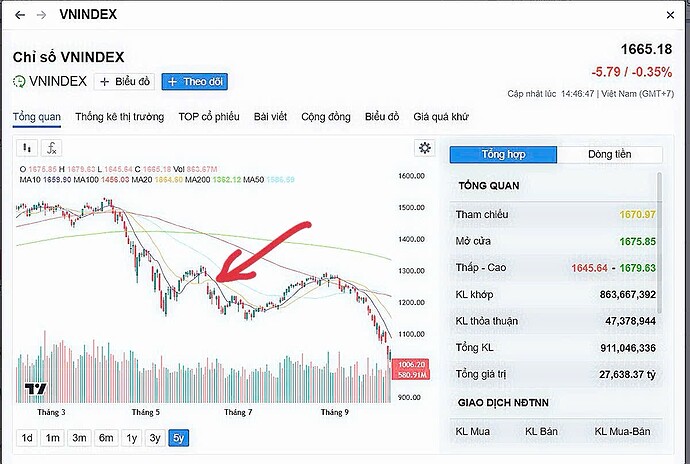
Task: Switch to the Bài viết tab
Action: pyautogui.click(x=270, y=117)
